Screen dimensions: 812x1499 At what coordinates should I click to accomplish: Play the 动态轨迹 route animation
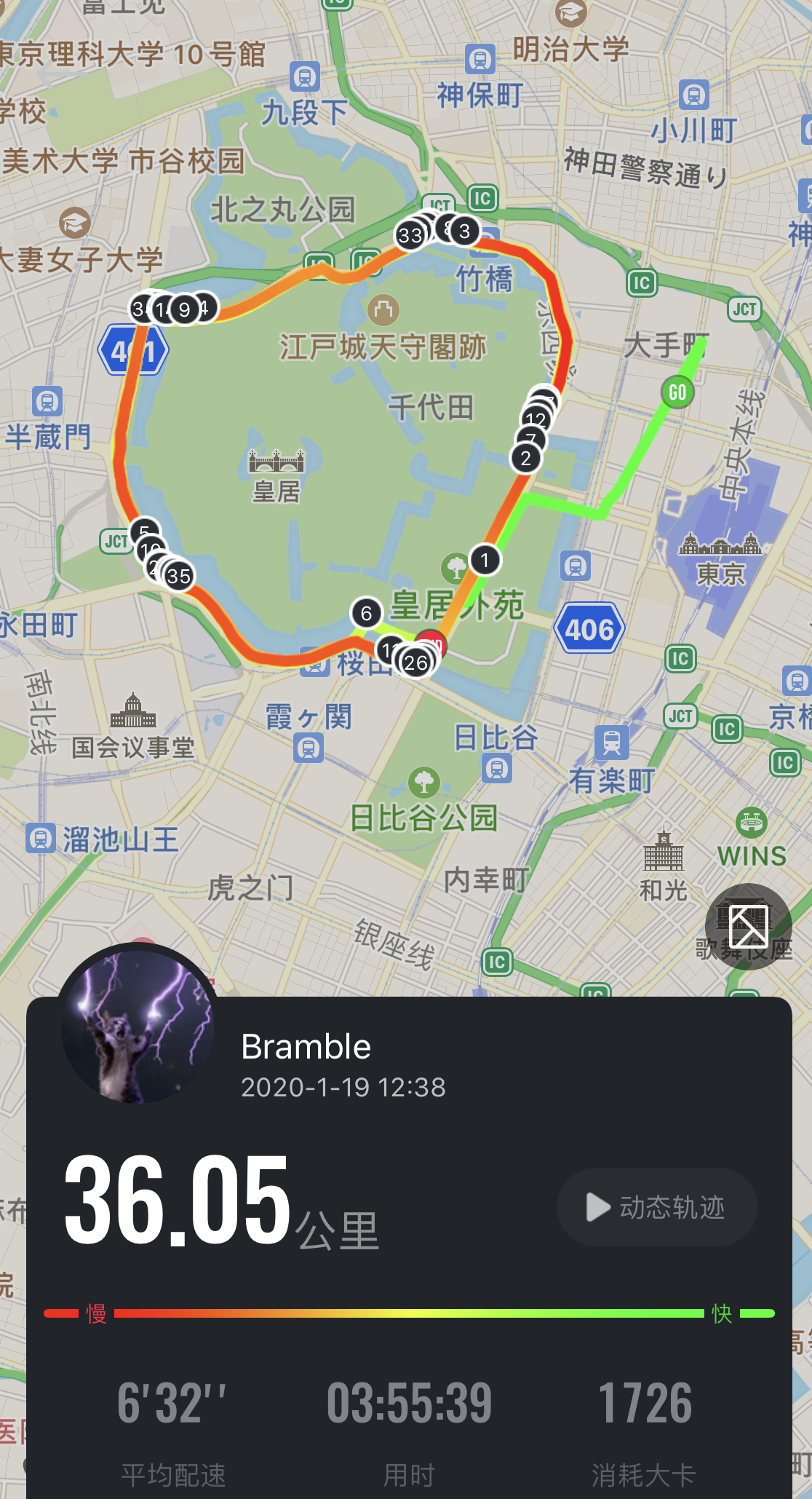click(656, 1207)
